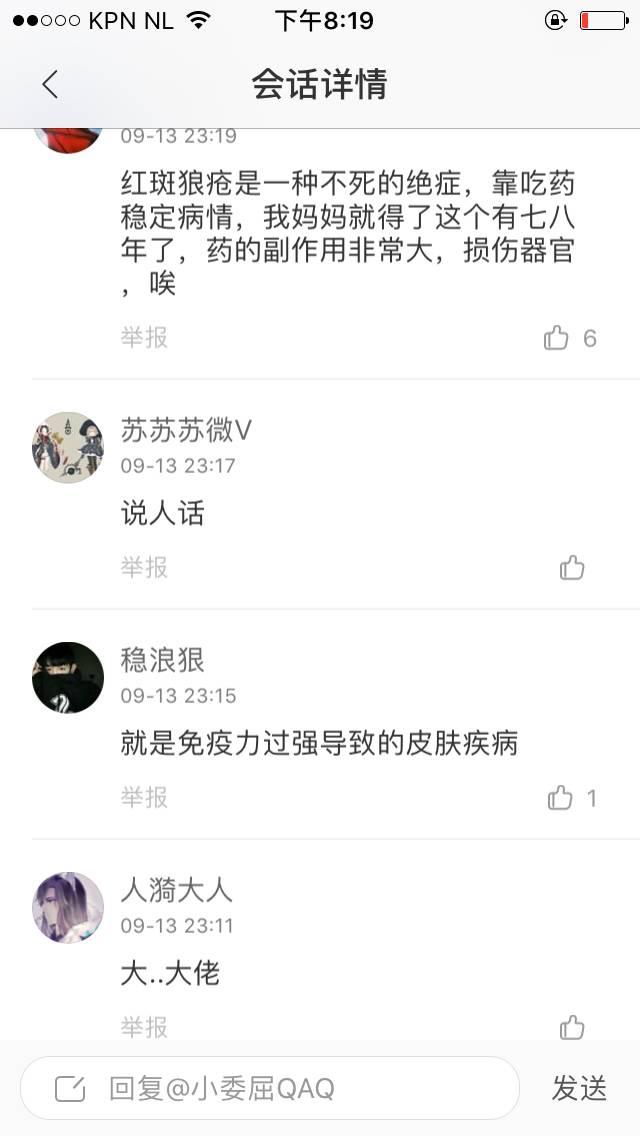The width and height of the screenshot is (640, 1136).
Task: Report the 红斑狼疮 comment via 举报
Action: (144, 338)
